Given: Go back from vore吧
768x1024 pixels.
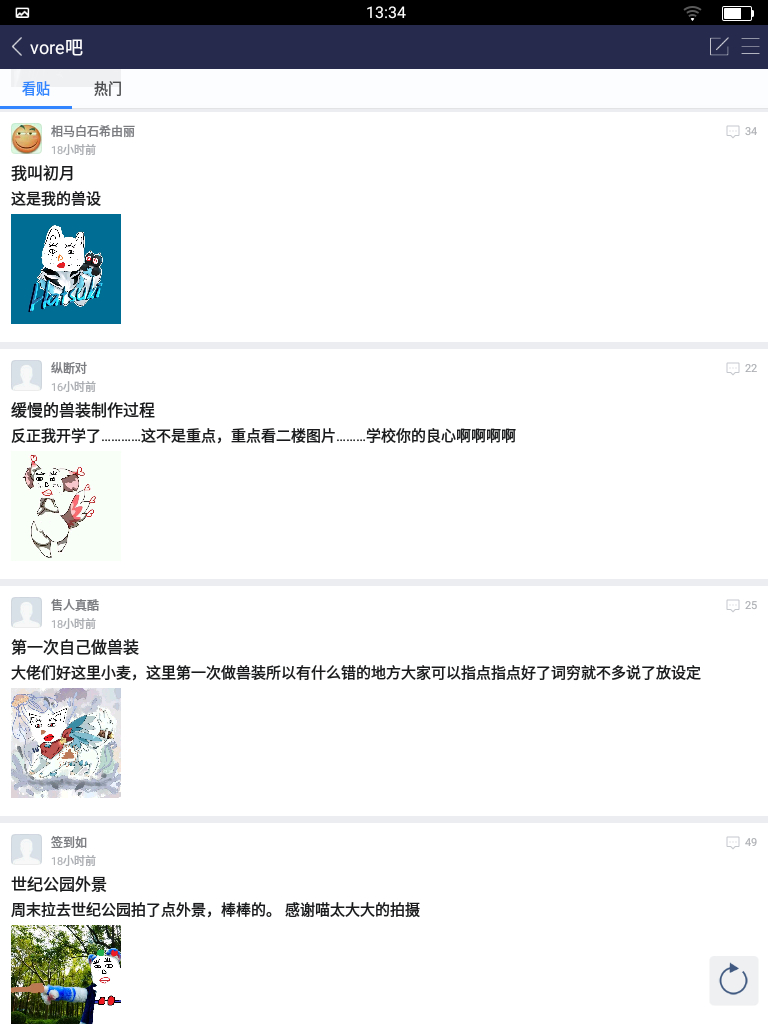Looking at the screenshot, I should [x=17, y=47].
